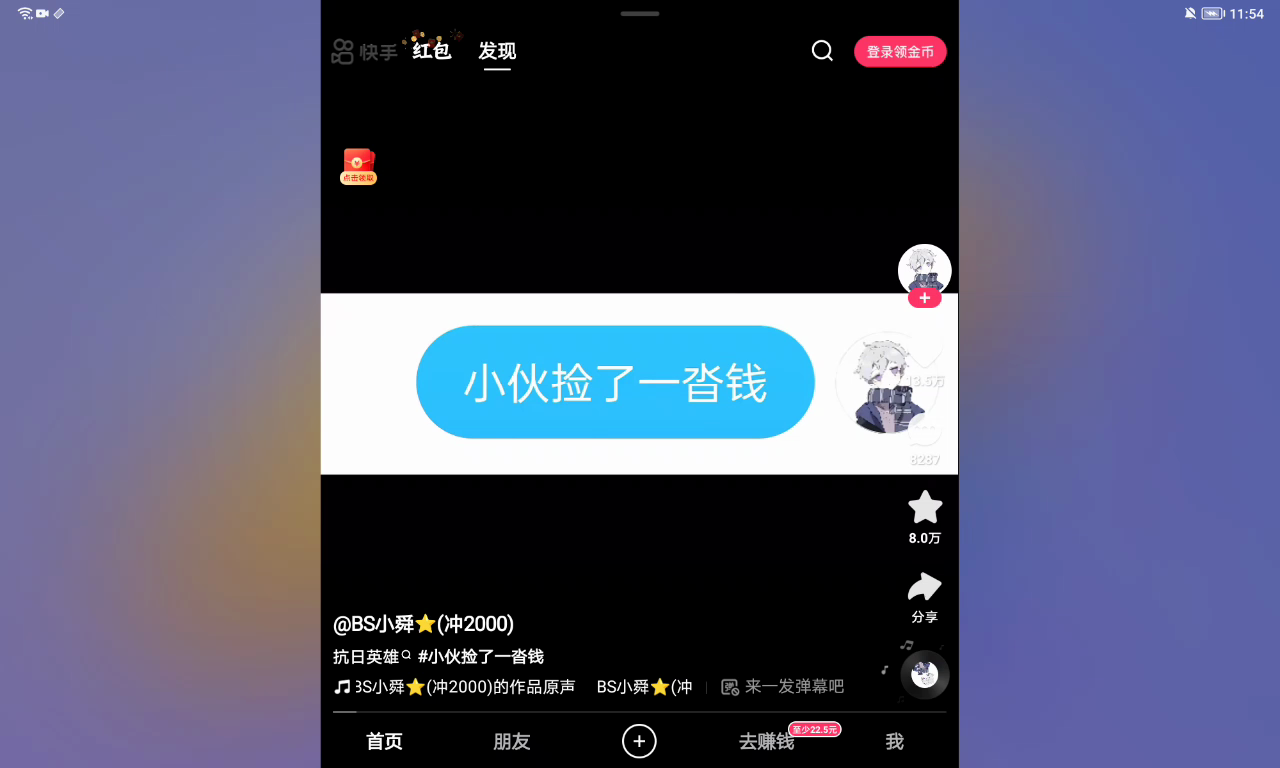
Task: Search the 抗日英雄 keyword
Action: 371,657
